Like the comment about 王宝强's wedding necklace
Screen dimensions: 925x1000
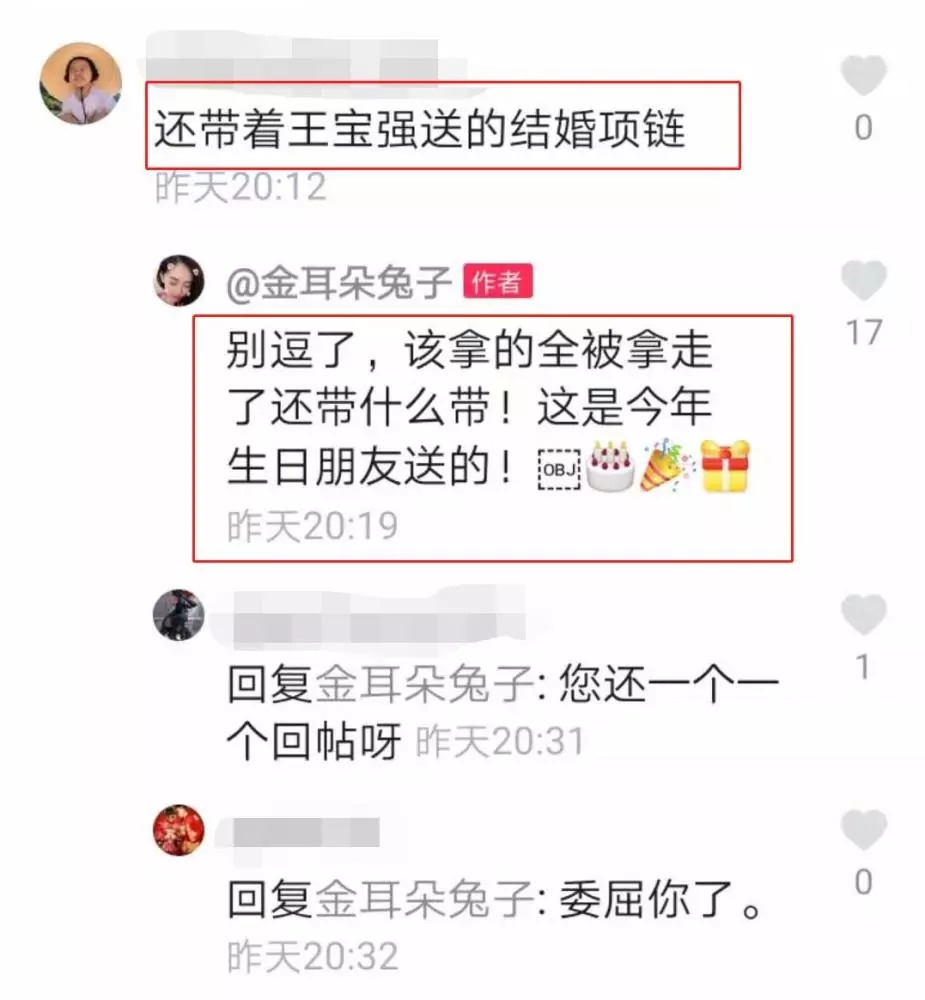(863, 77)
